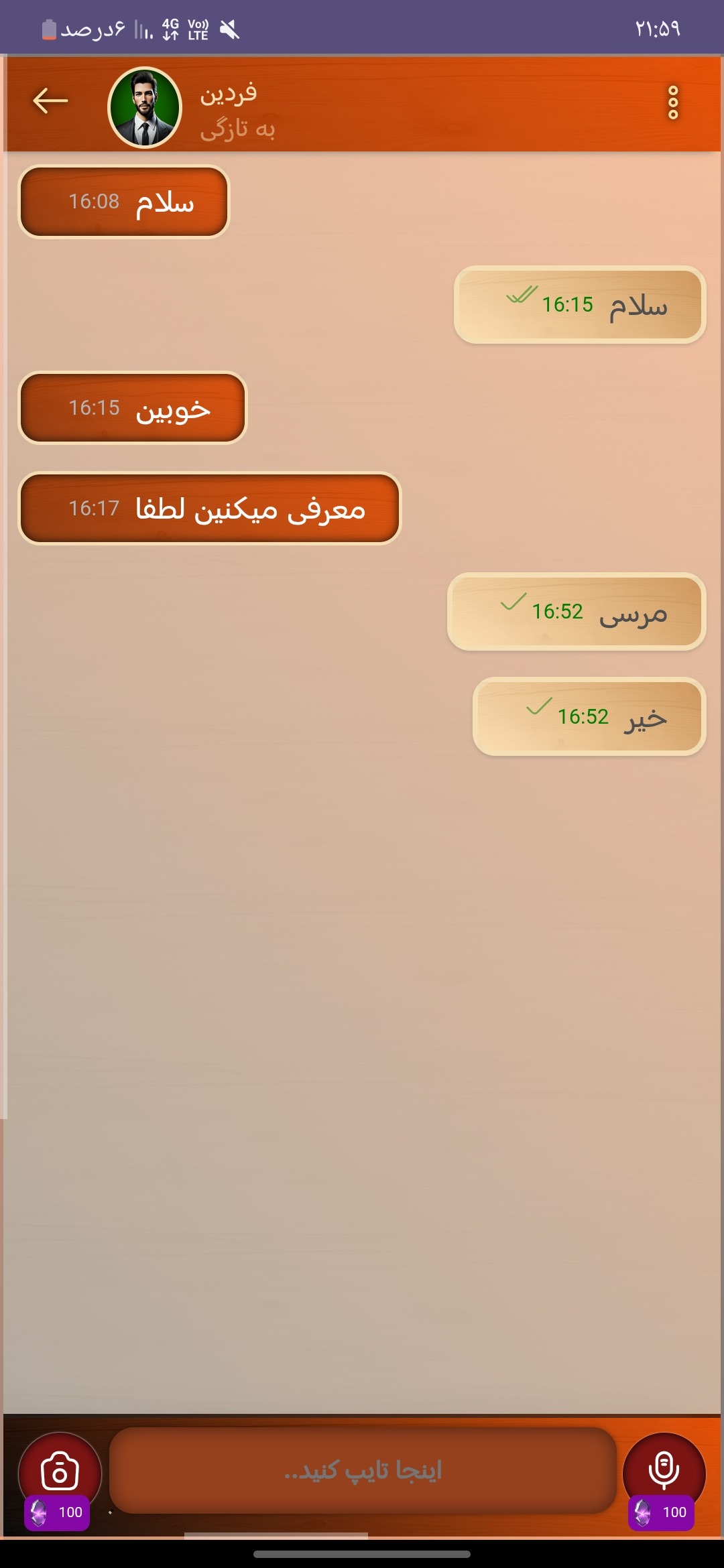Open Fardin's profile picture

click(145, 107)
